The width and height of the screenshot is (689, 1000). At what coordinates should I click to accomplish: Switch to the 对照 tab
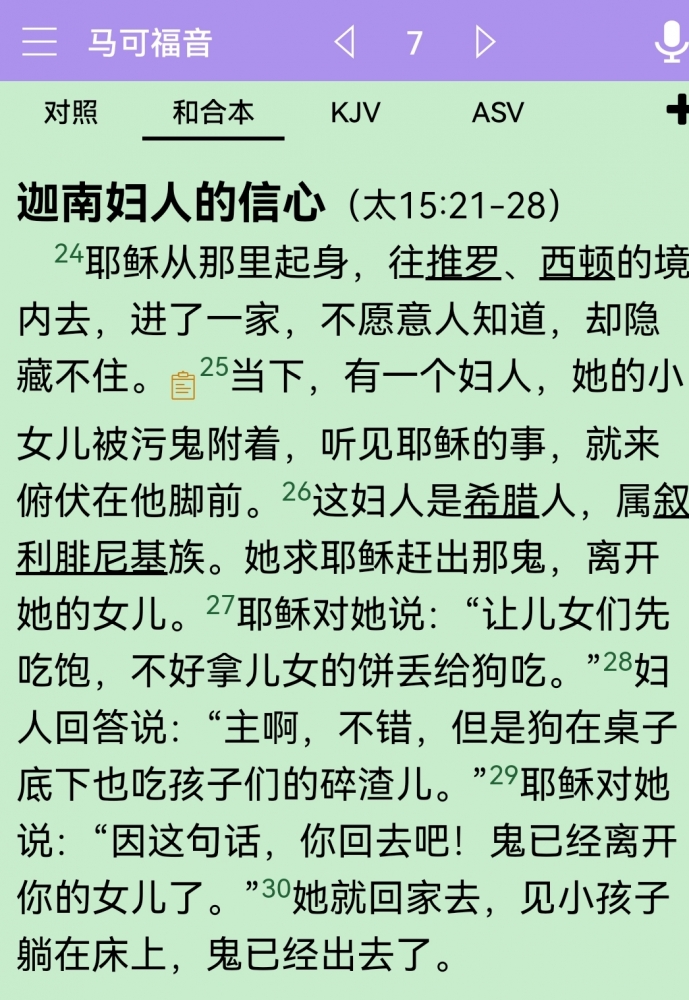click(x=71, y=112)
